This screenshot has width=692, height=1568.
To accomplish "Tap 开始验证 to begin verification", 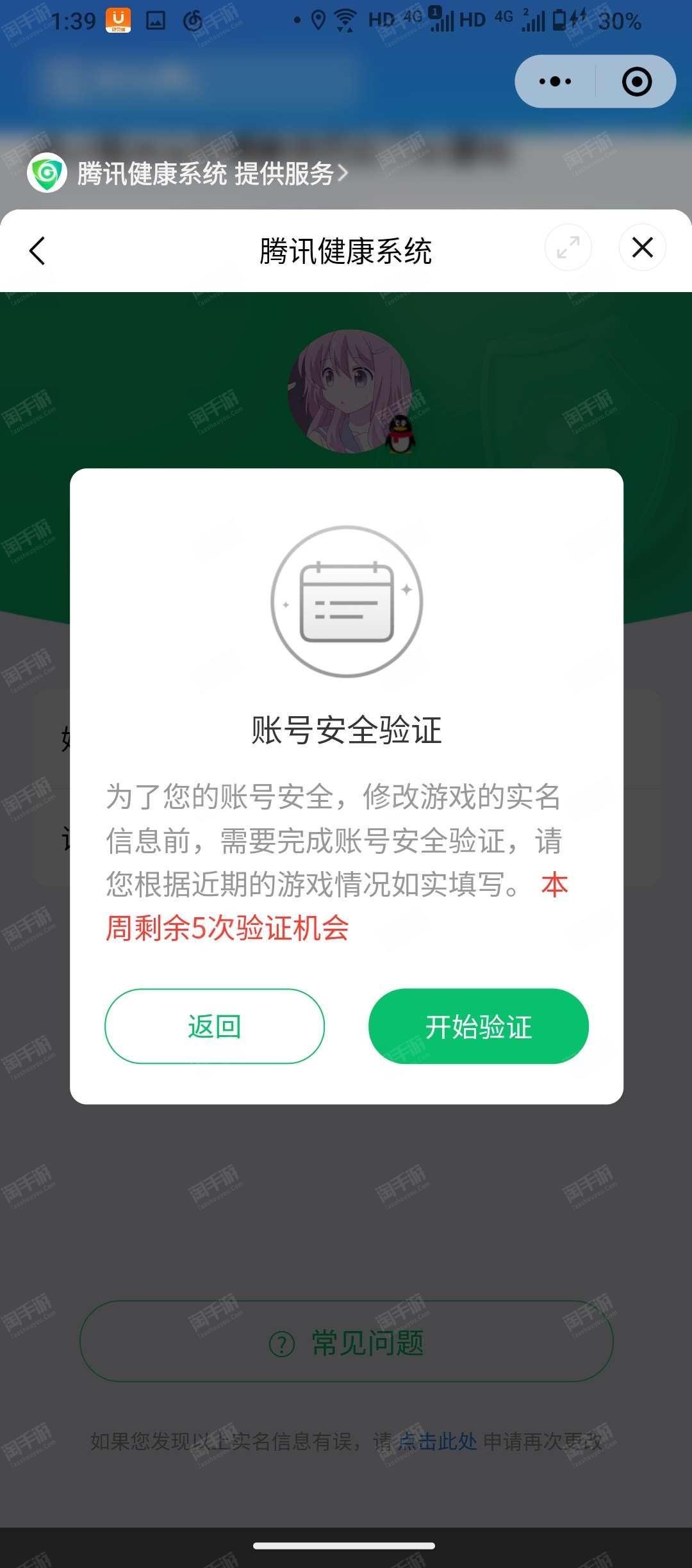I will click(478, 1026).
